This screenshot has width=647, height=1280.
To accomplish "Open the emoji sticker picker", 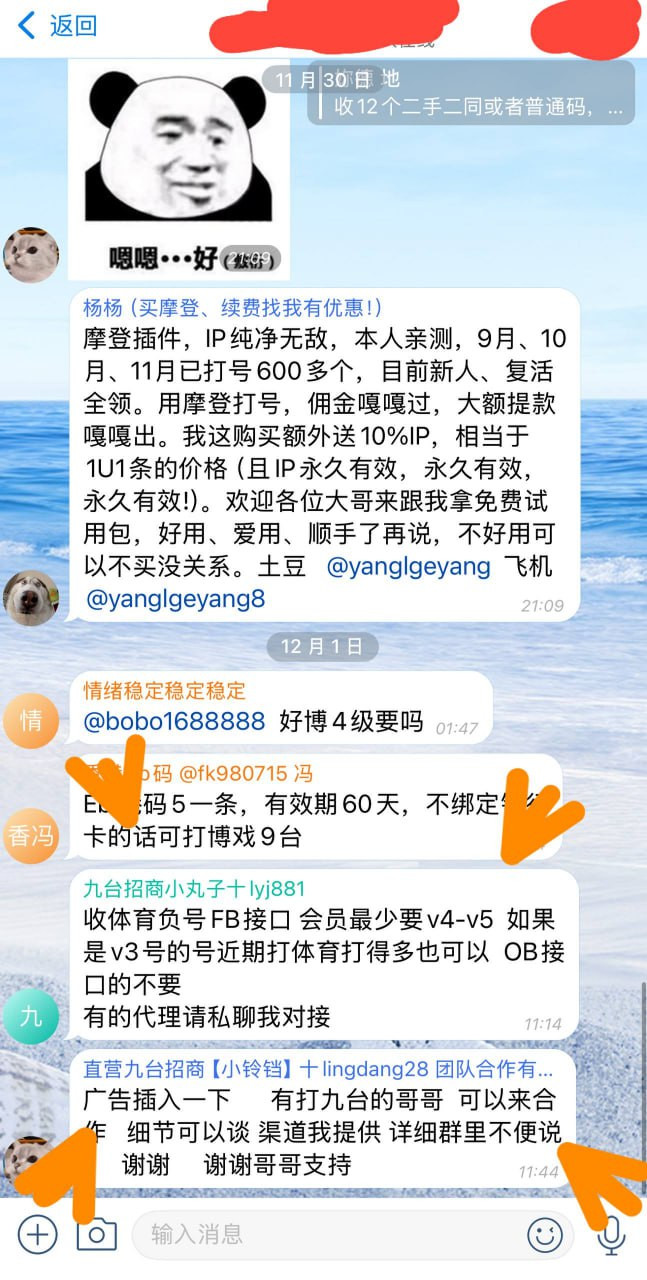I will click(545, 1234).
